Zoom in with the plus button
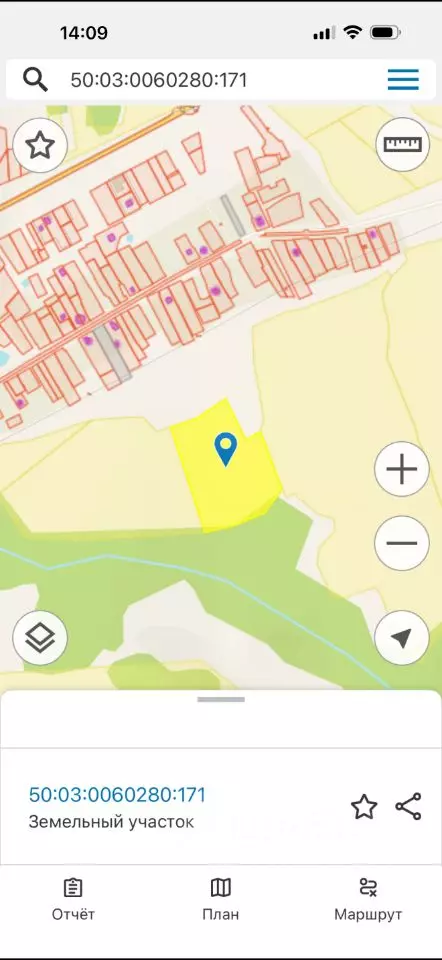This screenshot has width=442, height=960. click(x=402, y=470)
